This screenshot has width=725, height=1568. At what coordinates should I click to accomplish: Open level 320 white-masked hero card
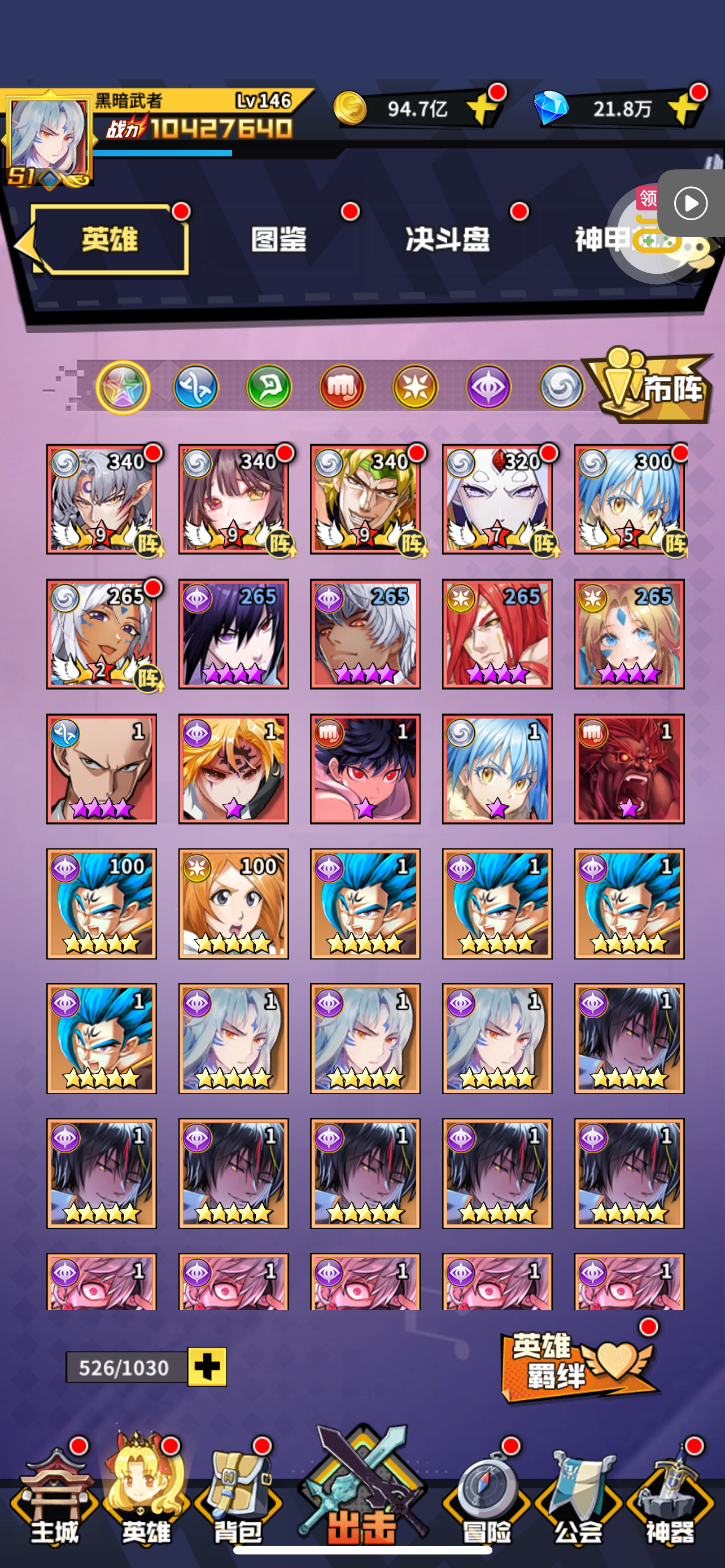497,499
